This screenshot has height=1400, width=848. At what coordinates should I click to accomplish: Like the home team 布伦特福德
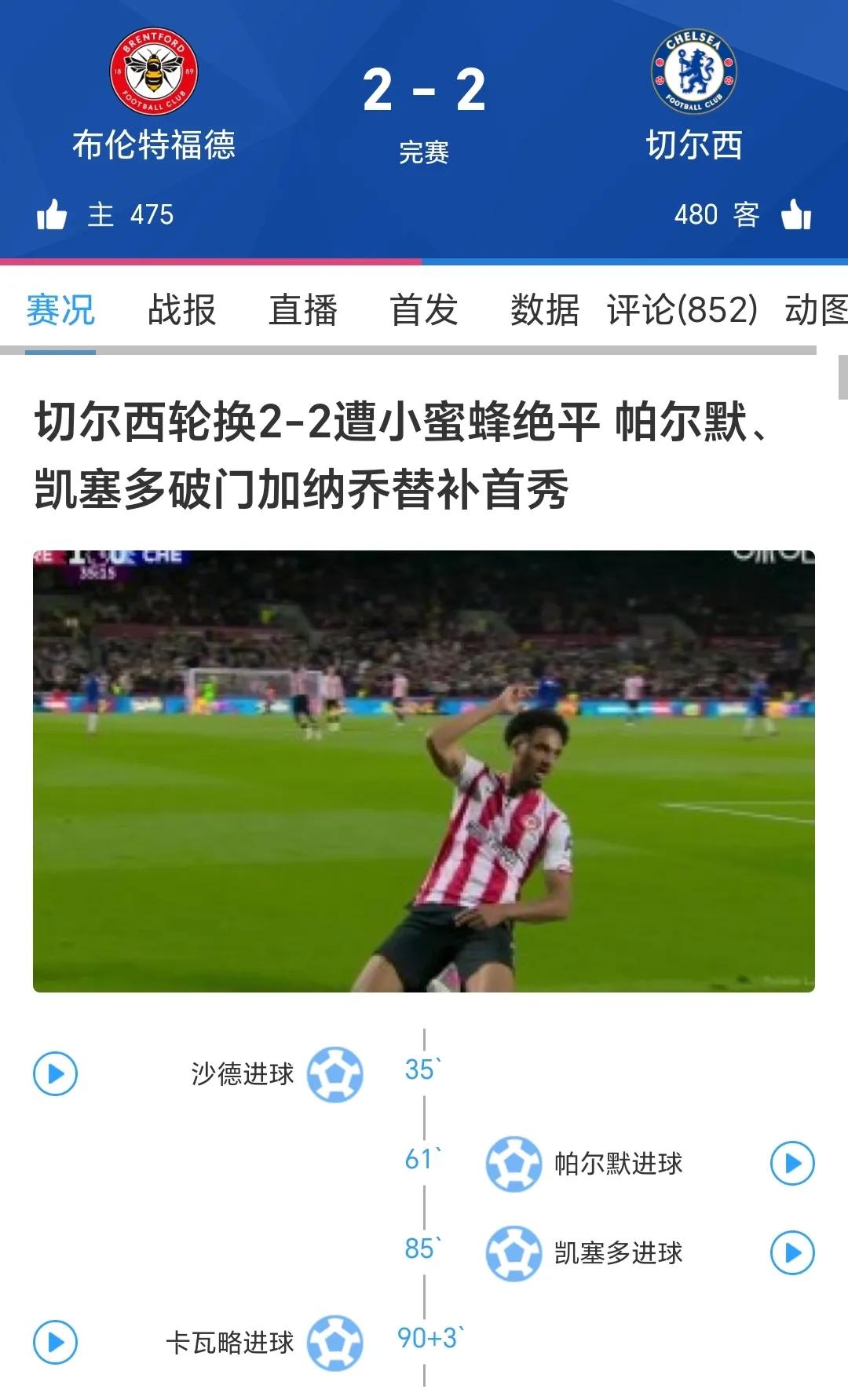[x=52, y=214]
